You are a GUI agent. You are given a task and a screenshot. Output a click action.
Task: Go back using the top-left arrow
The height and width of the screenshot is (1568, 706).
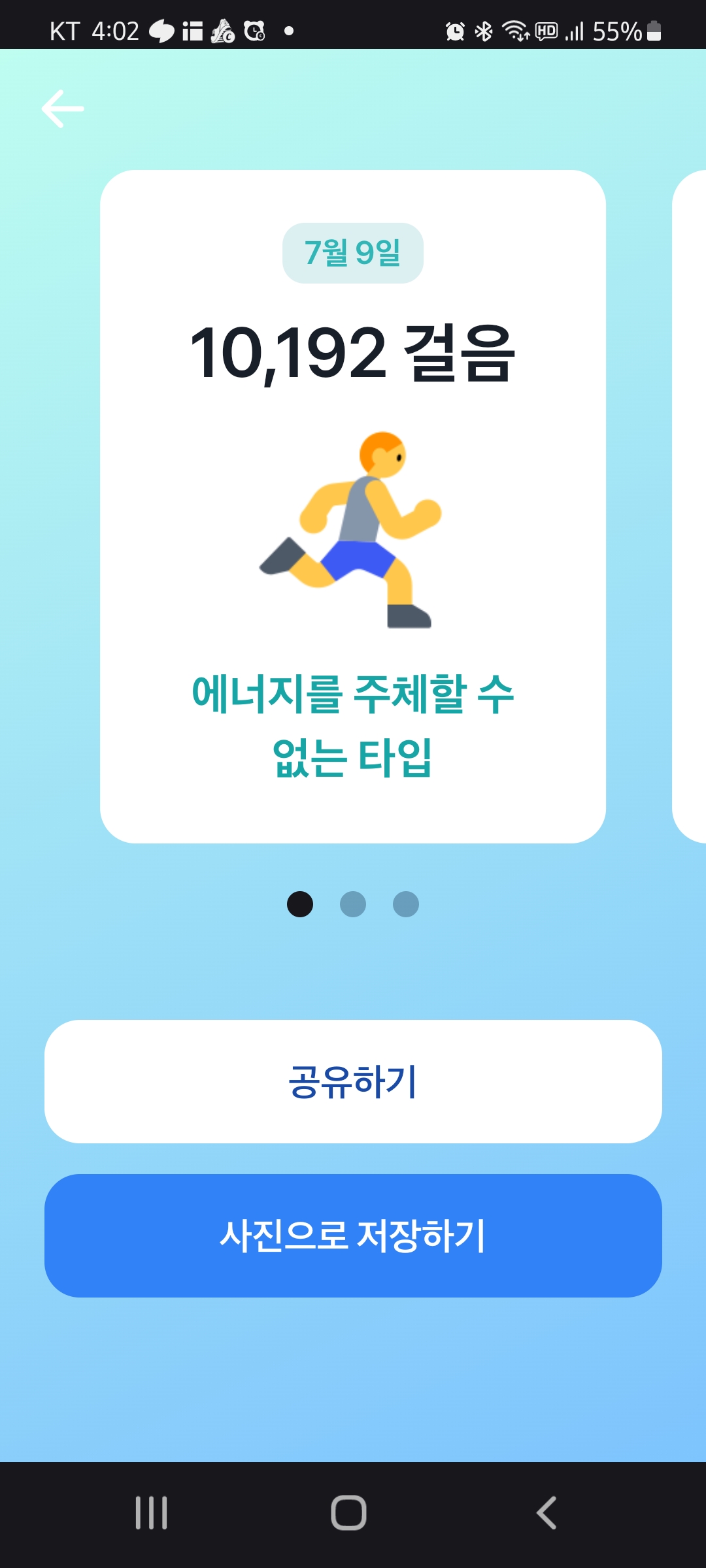(x=63, y=108)
